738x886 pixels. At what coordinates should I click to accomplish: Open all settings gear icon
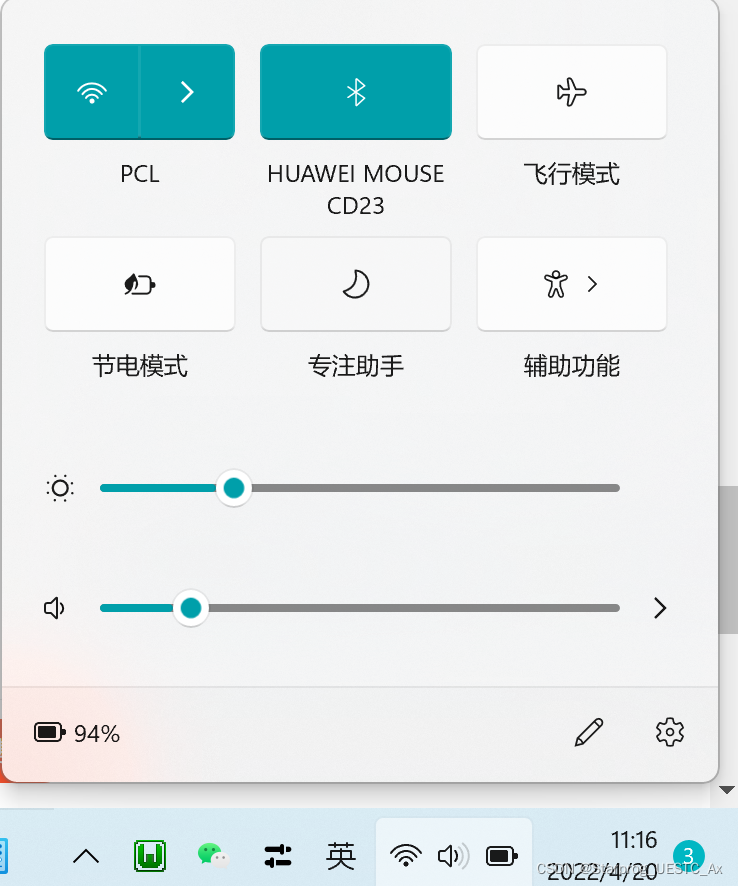[669, 732]
